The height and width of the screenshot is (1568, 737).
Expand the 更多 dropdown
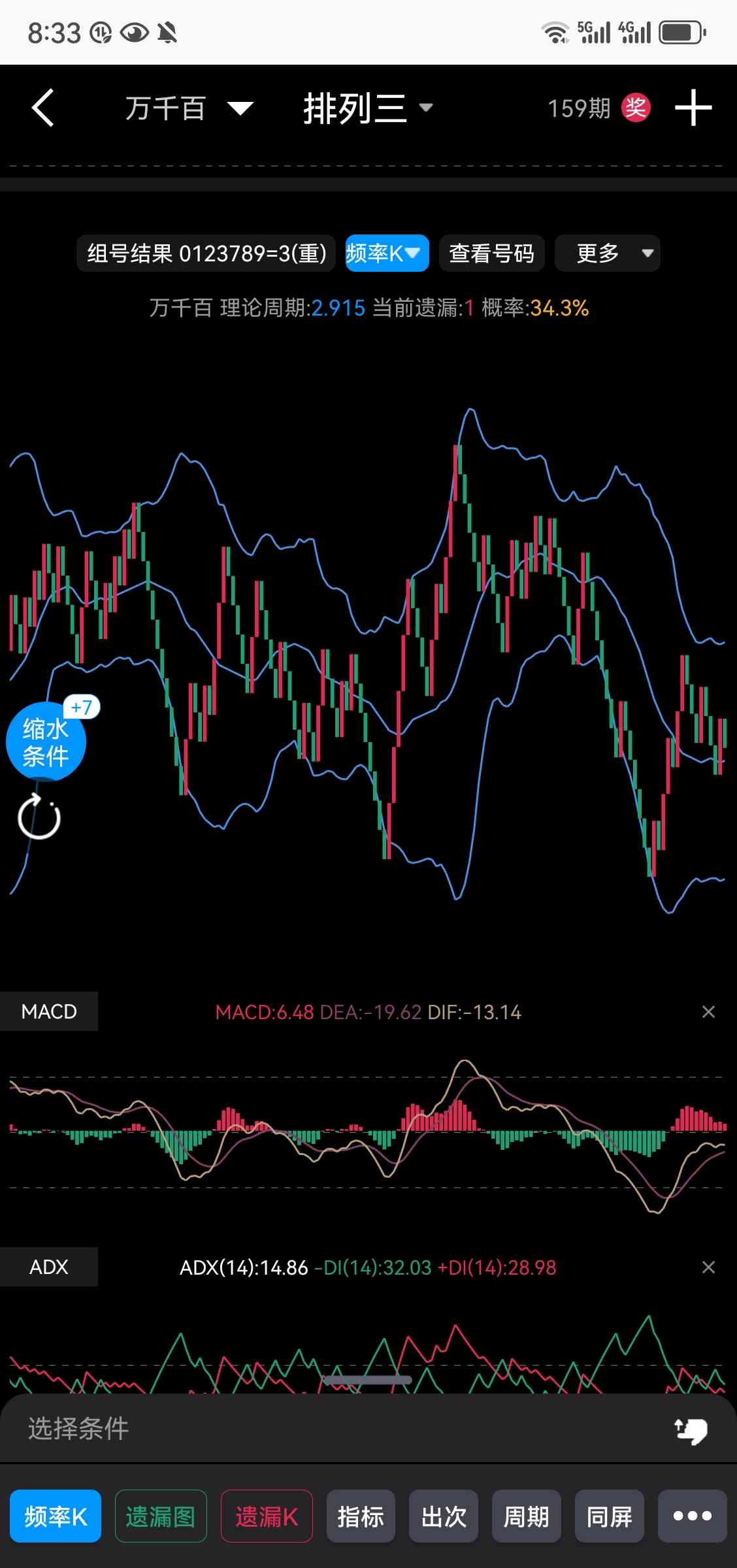pyautogui.click(x=608, y=253)
